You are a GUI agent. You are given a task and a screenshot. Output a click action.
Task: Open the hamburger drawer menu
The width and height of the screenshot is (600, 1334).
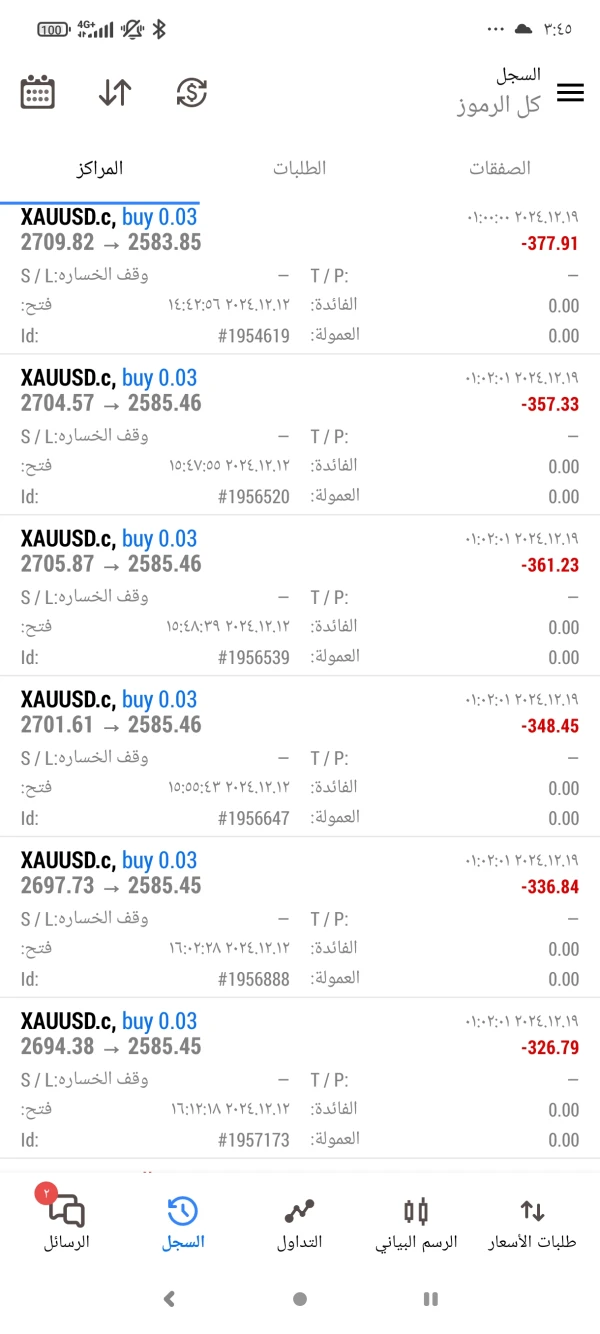click(570, 93)
